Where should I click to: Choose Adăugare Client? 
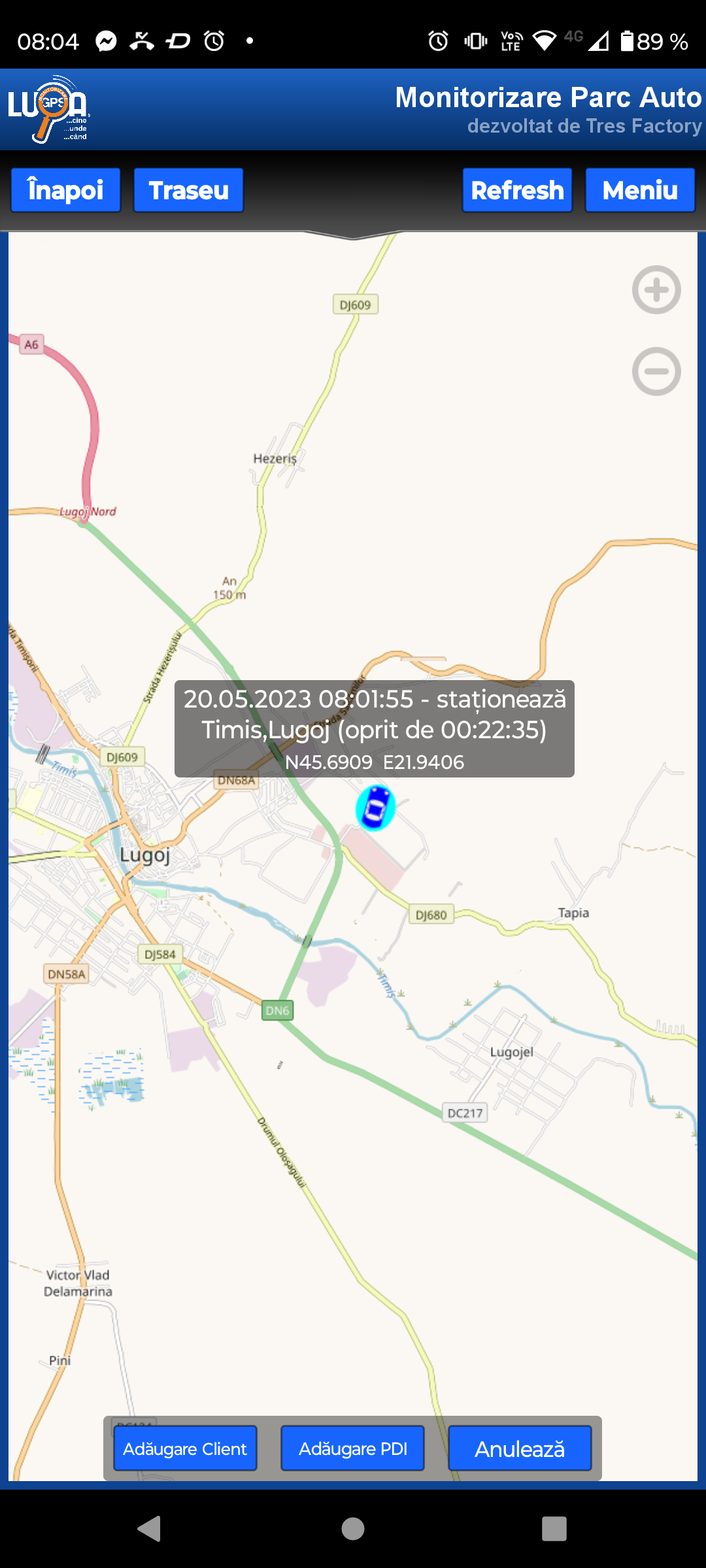(185, 1448)
